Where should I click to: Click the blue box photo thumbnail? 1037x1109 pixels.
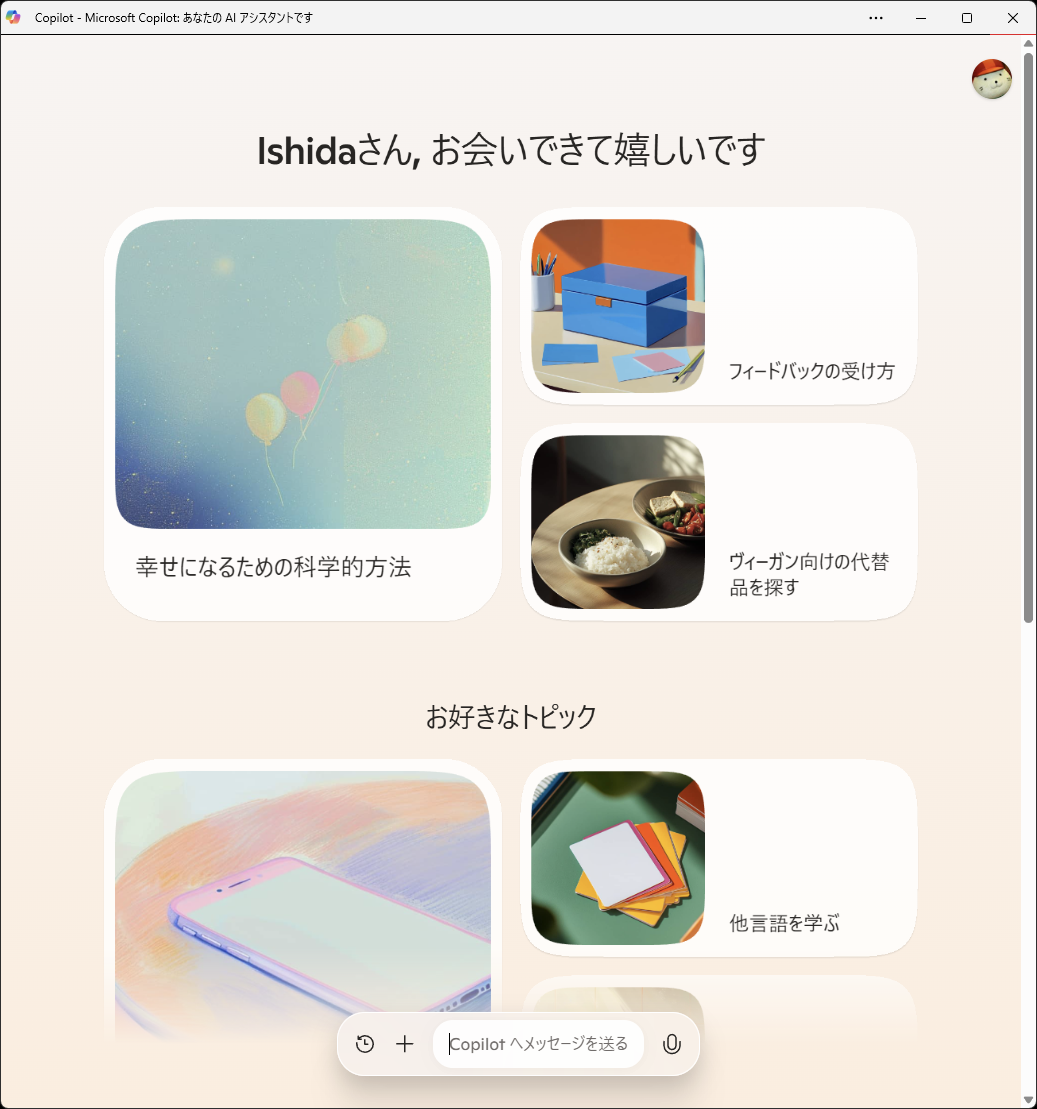coord(617,305)
